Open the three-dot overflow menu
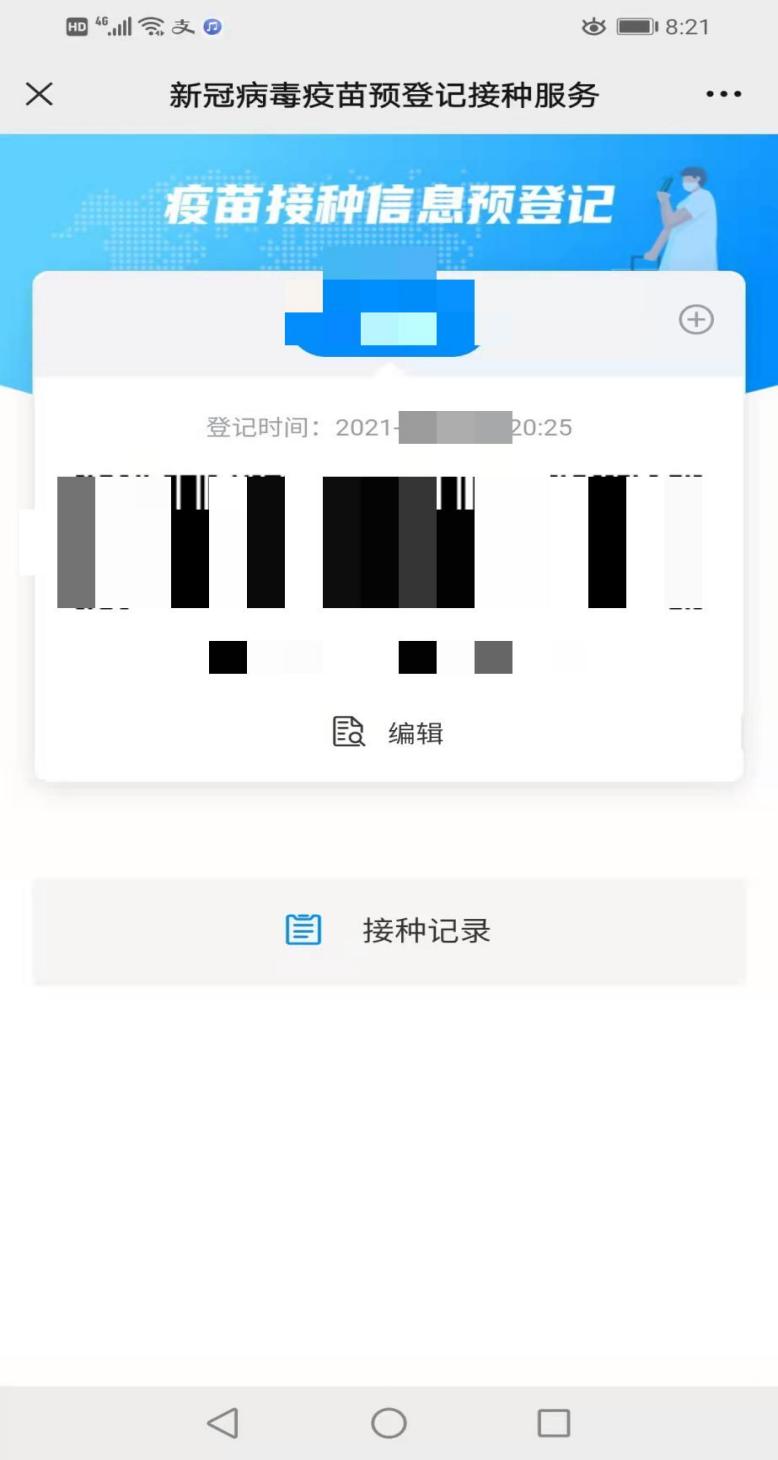Viewport: 778px width, 1460px height. pyautogui.click(x=723, y=95)
